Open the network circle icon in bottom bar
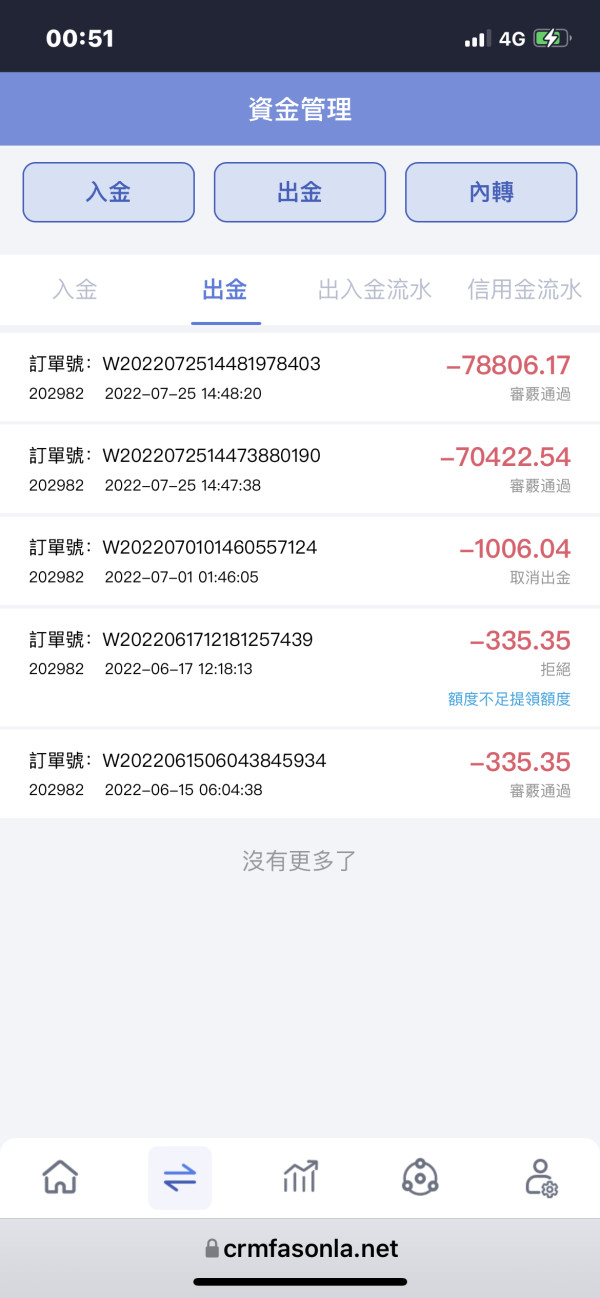Viewport: 600px width, 1298px height. point(420,1177)
